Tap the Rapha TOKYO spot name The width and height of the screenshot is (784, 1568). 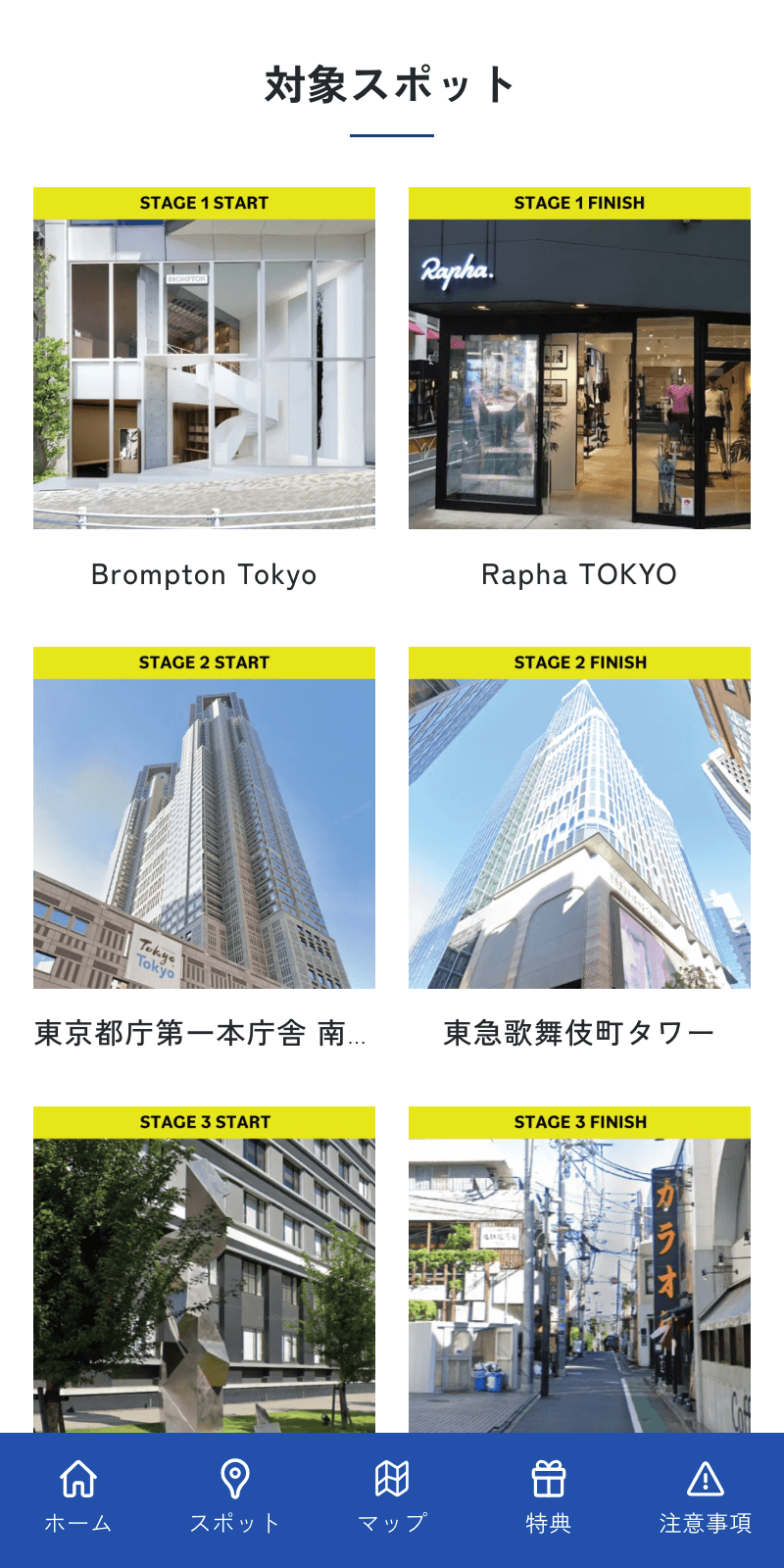578,575
